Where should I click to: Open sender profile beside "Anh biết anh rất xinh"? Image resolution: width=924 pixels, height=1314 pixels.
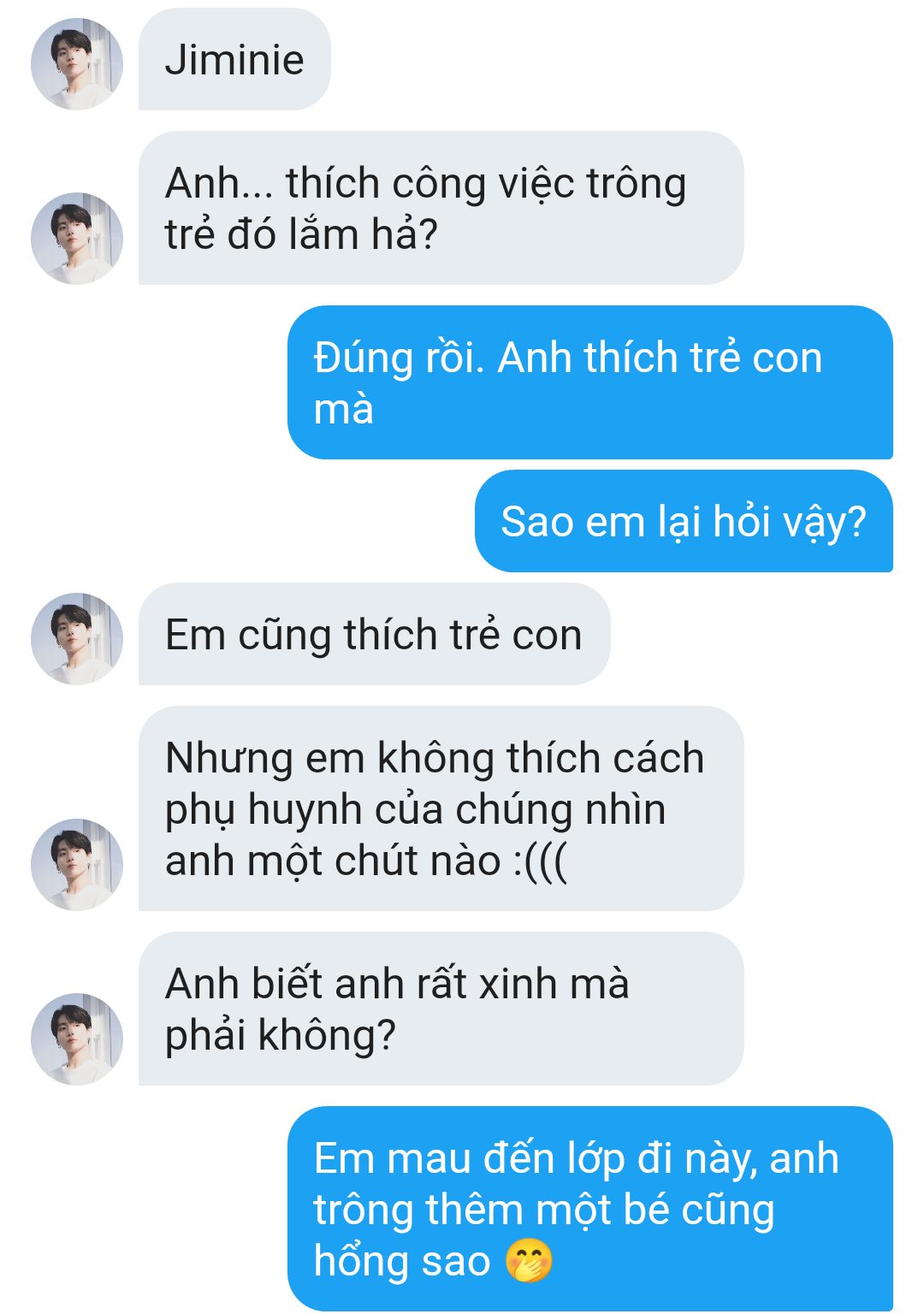[77, 1039]
